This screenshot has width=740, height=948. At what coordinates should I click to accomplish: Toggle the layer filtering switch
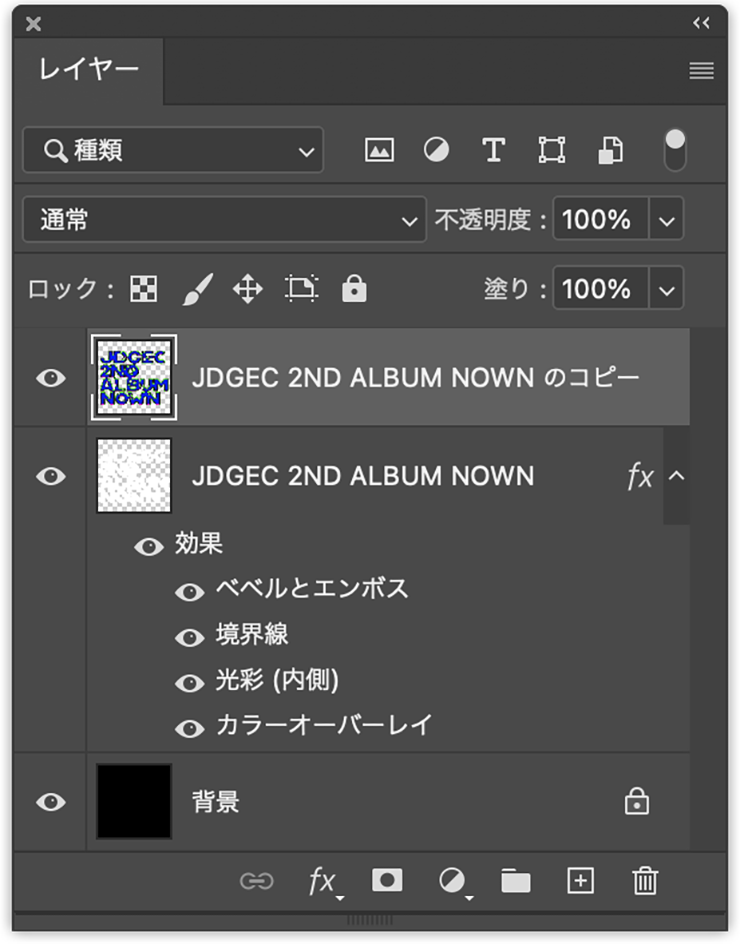click(675, 150)
